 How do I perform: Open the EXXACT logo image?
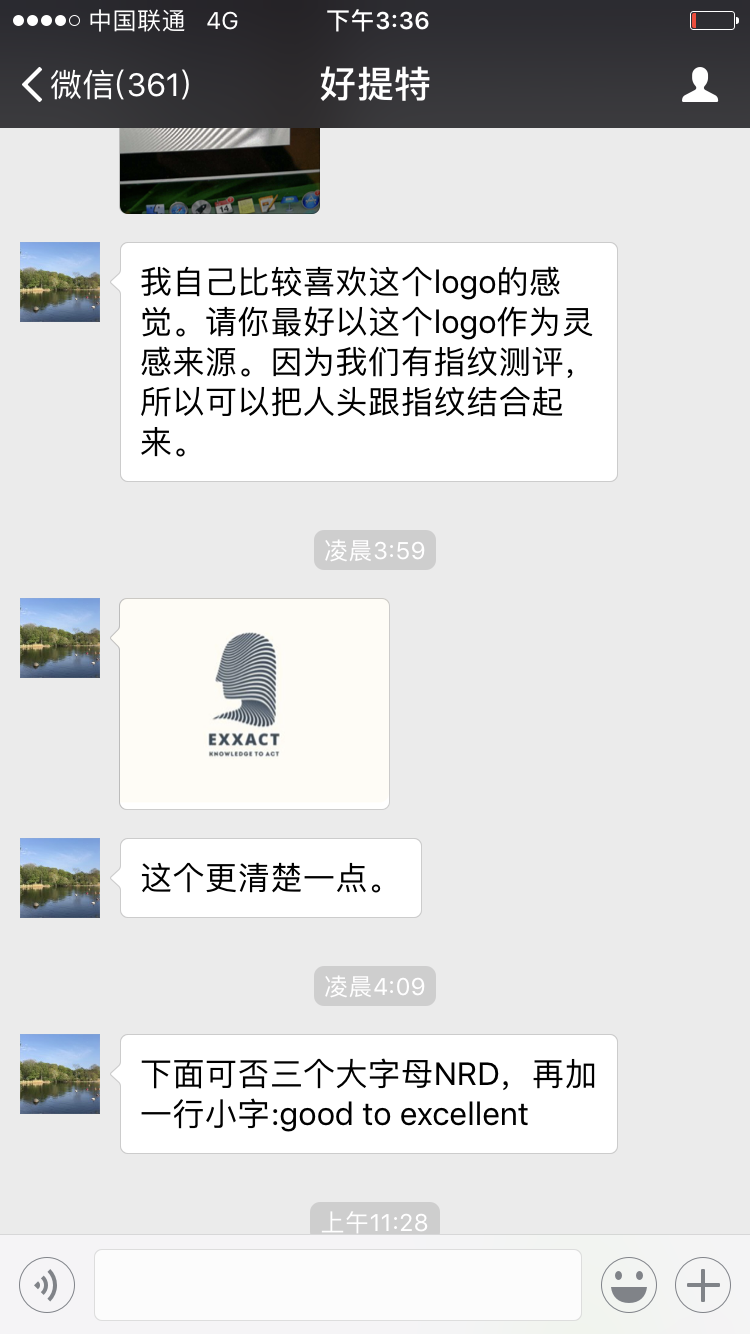[x=254, y=703]
